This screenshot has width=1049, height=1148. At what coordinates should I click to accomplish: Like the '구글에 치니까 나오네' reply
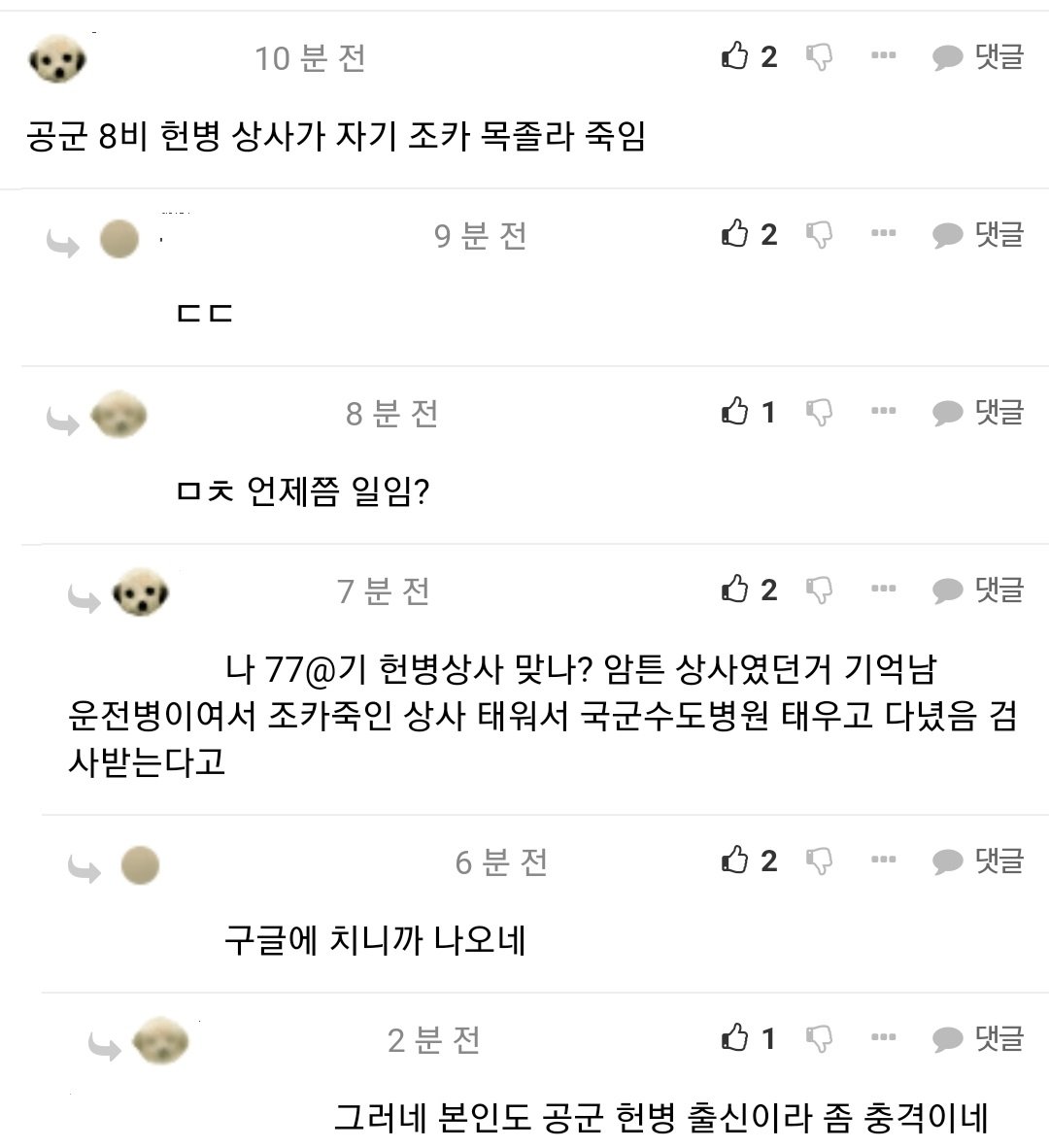(x=735, y=860)
